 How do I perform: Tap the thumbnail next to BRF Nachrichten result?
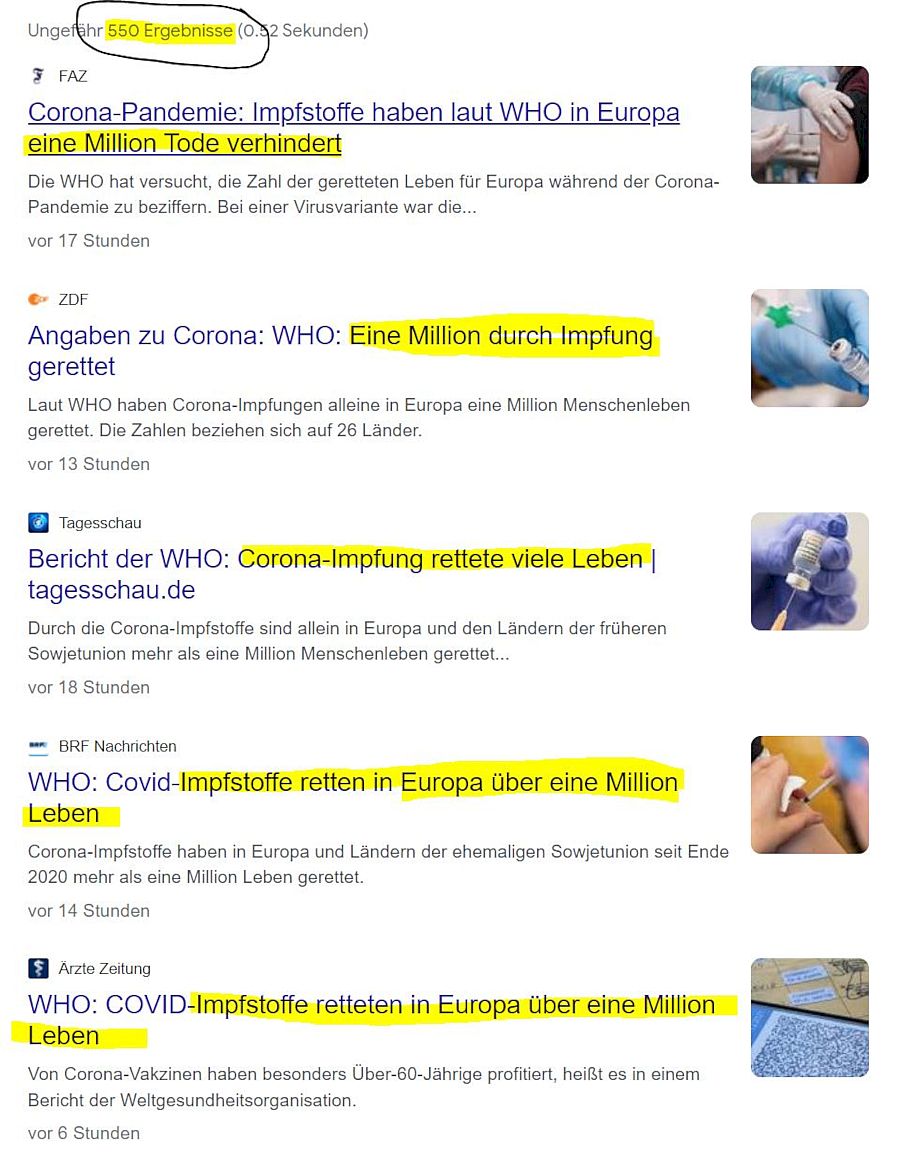point(809,795)
